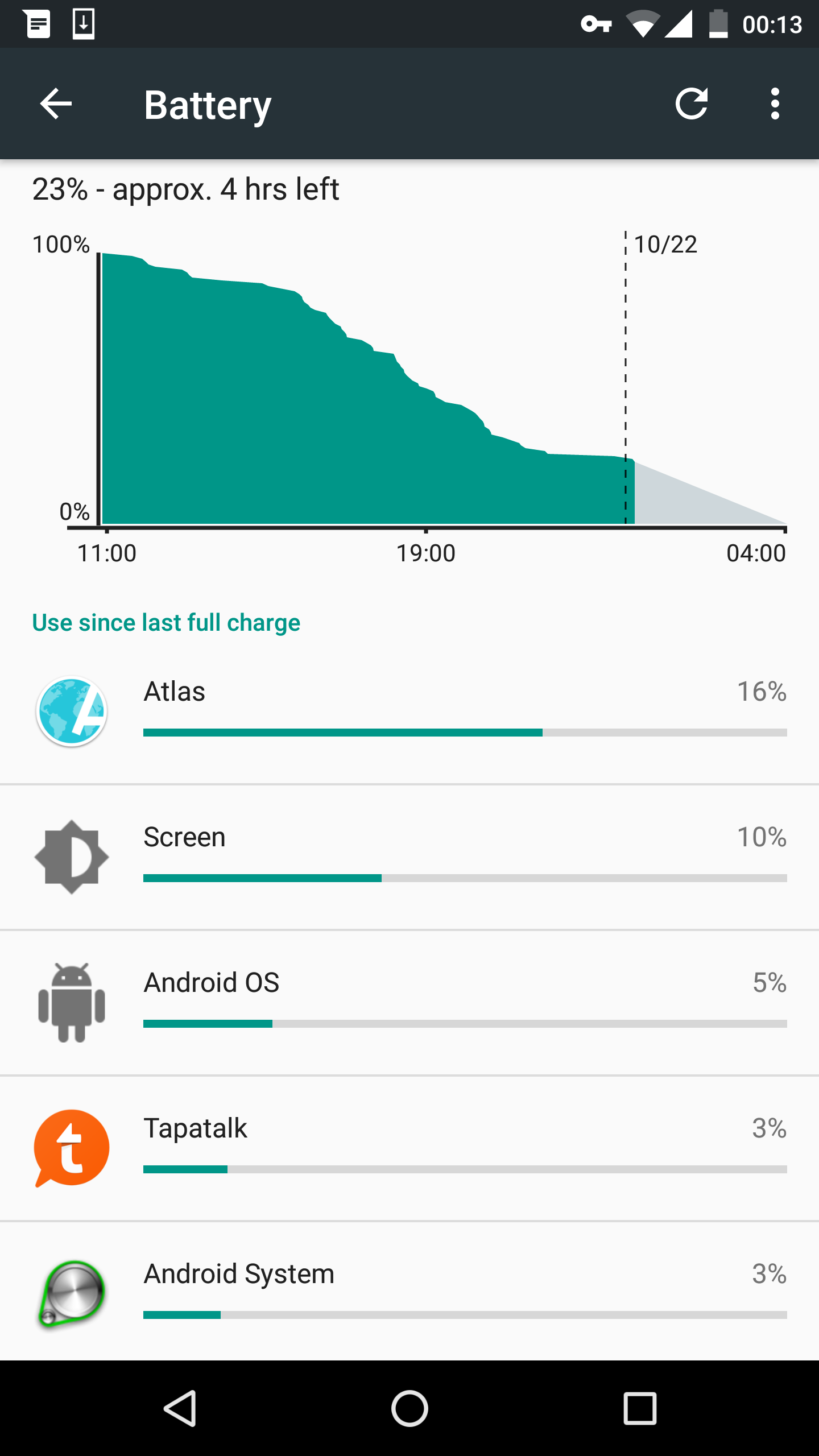The image size is (819, 1456).
Task: Open the overflow menu
Action: (775, 104)
